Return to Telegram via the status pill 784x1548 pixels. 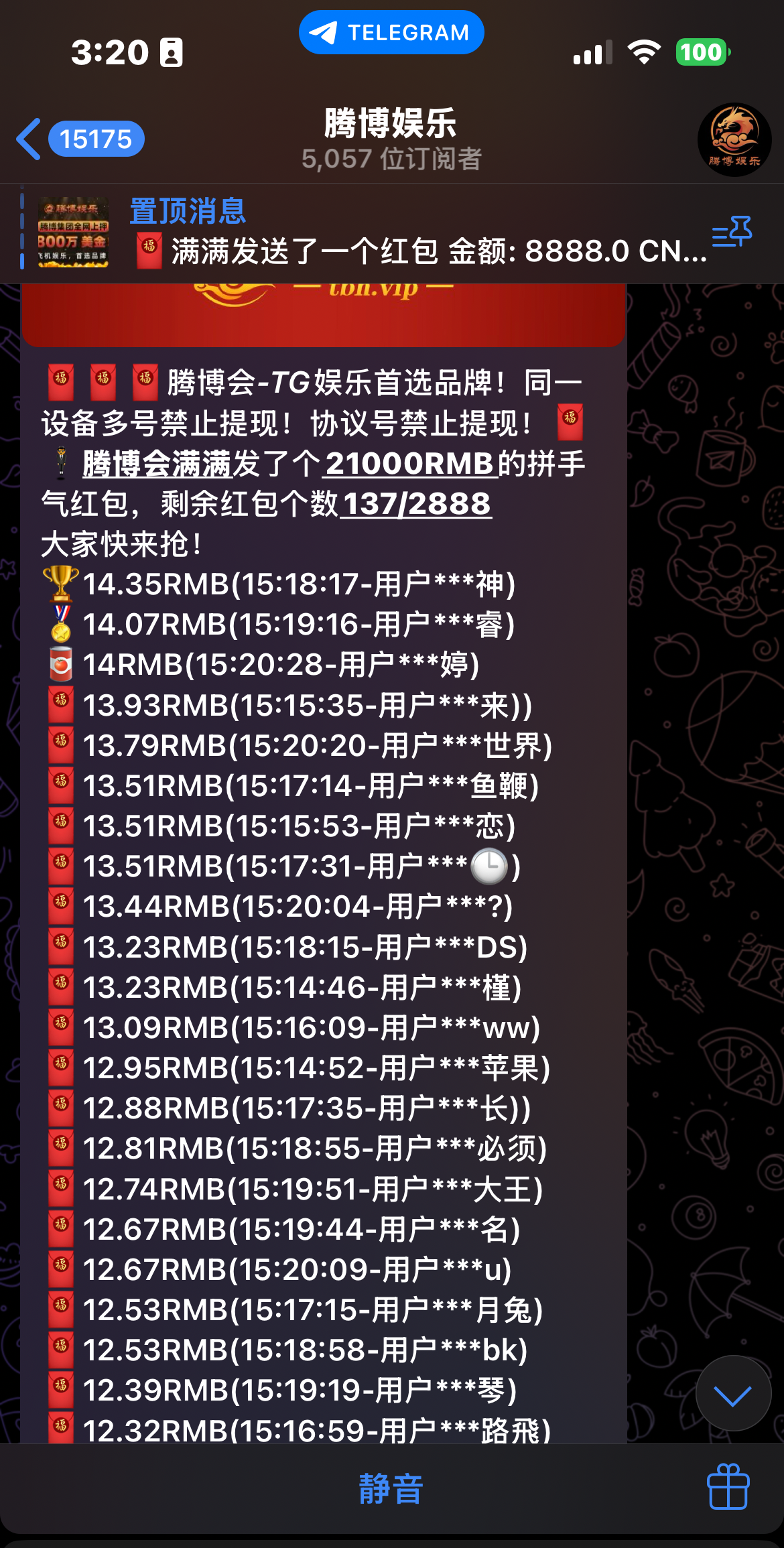coord(391,32)
